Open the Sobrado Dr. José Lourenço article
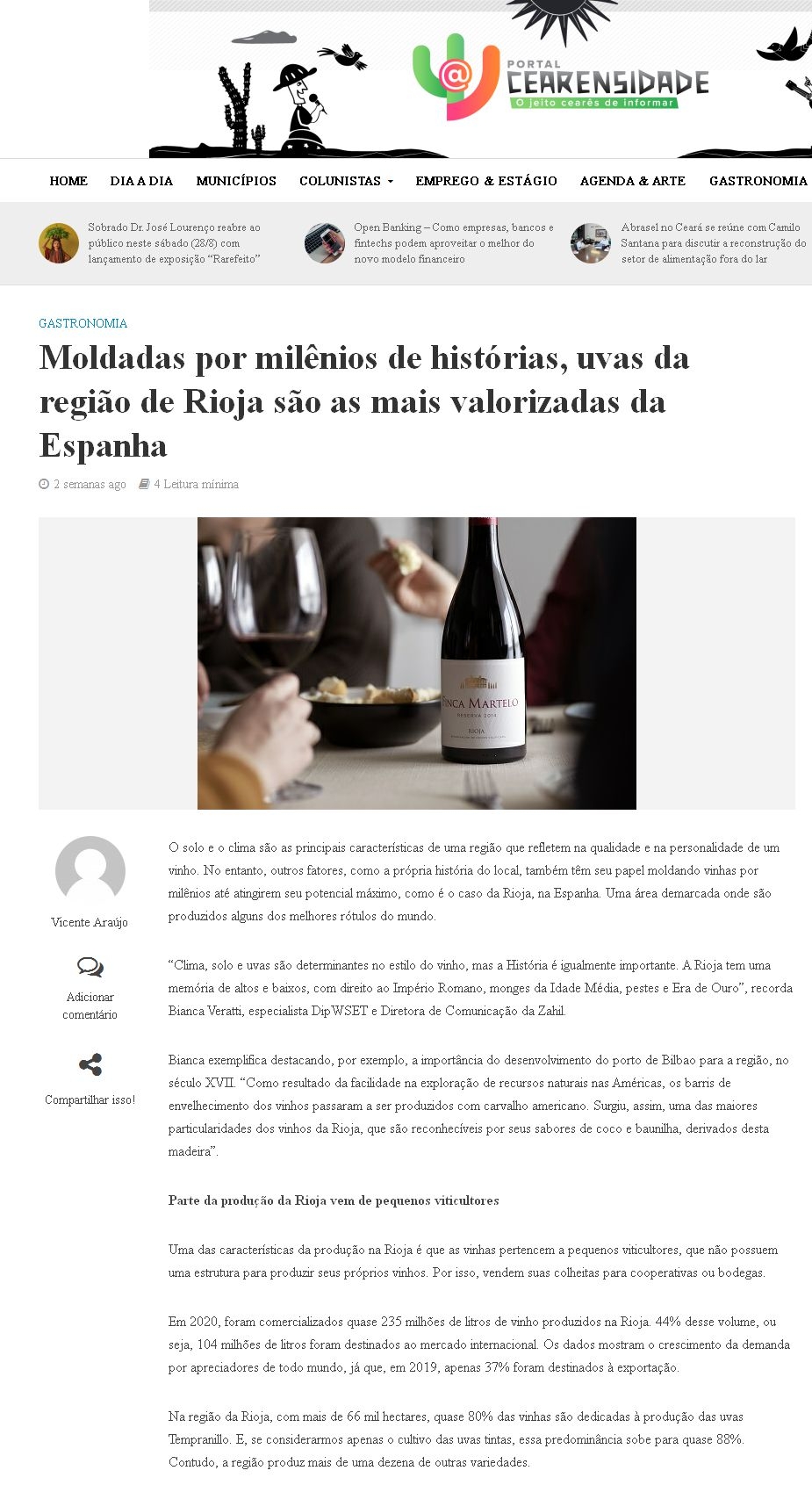 tap(174, 243)
